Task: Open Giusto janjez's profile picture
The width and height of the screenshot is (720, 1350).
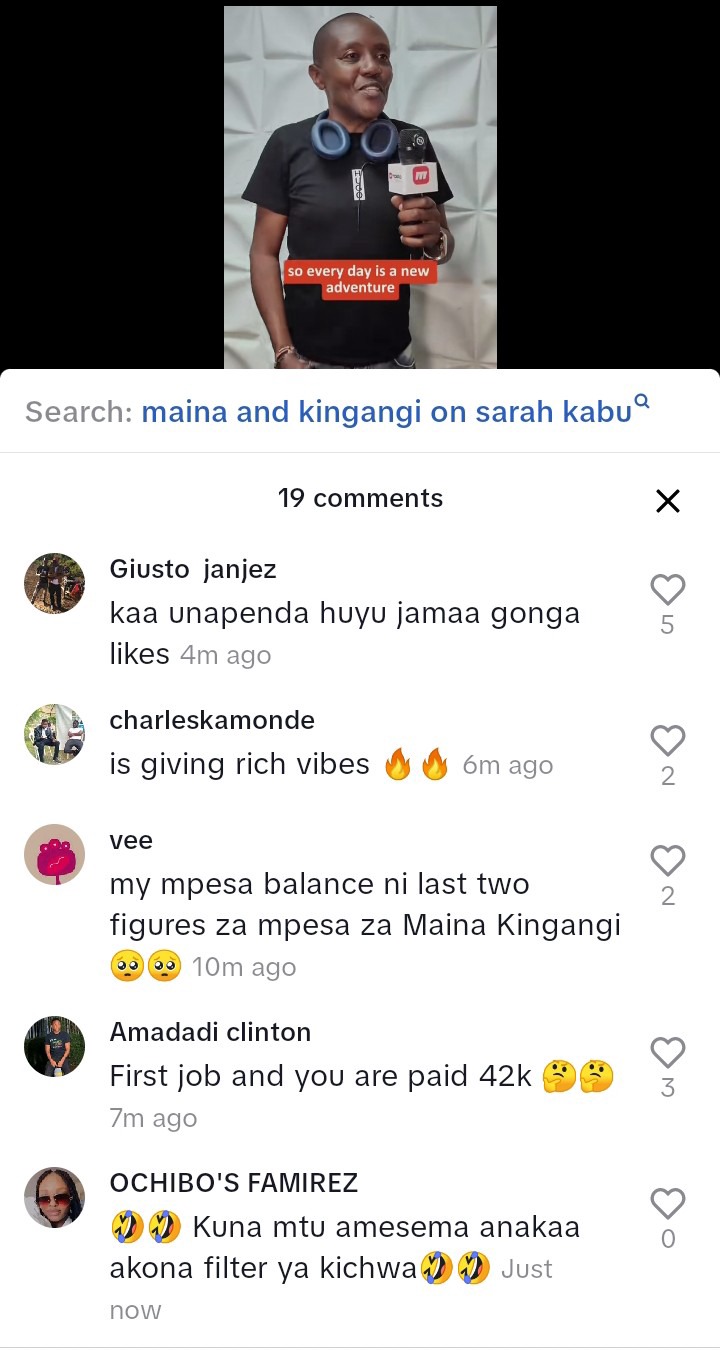Action: [x=54, y=583]
